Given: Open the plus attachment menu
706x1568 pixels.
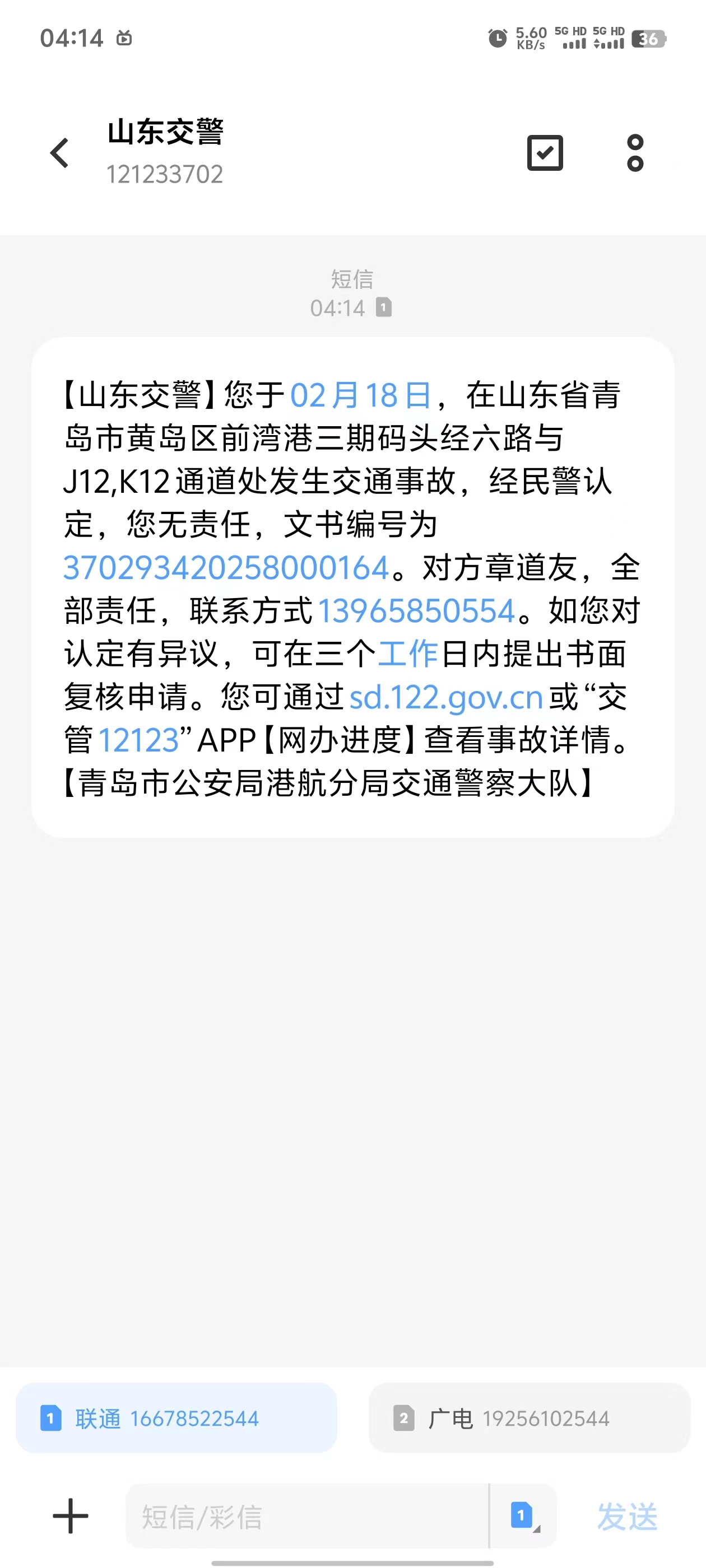Looking at the screenshot, I should (71, 1516).
